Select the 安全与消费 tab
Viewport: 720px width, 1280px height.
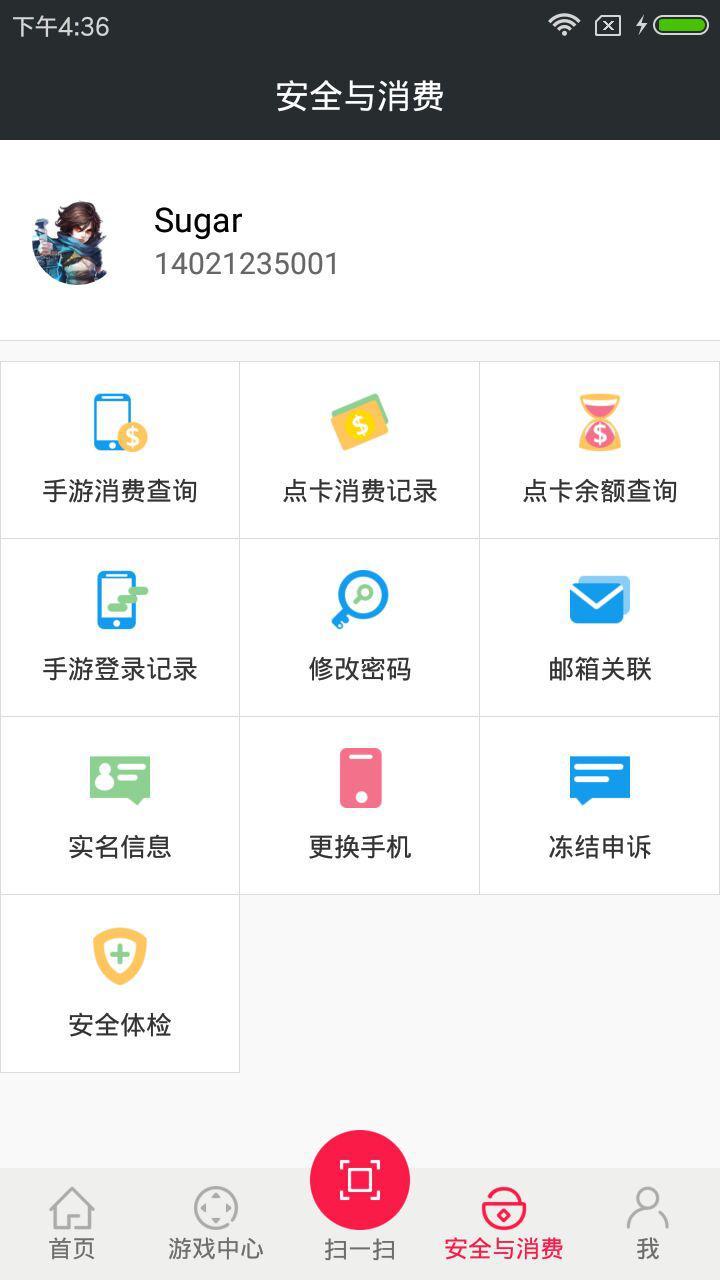tap(504, 1224)
